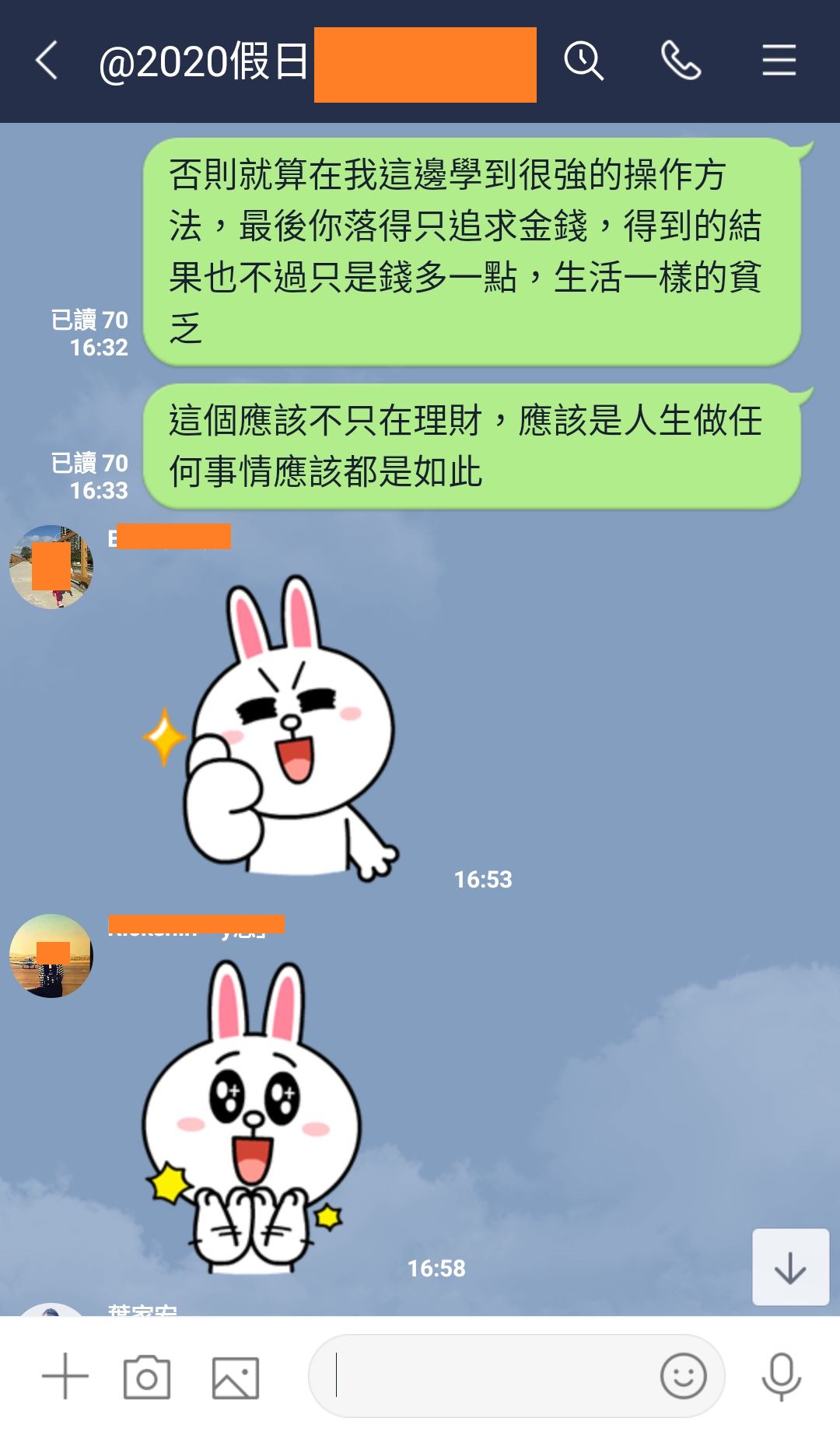The height and width of the screenshot is (1432, 840).
Task: Jump to the latest message
Action: (790, 1267)
